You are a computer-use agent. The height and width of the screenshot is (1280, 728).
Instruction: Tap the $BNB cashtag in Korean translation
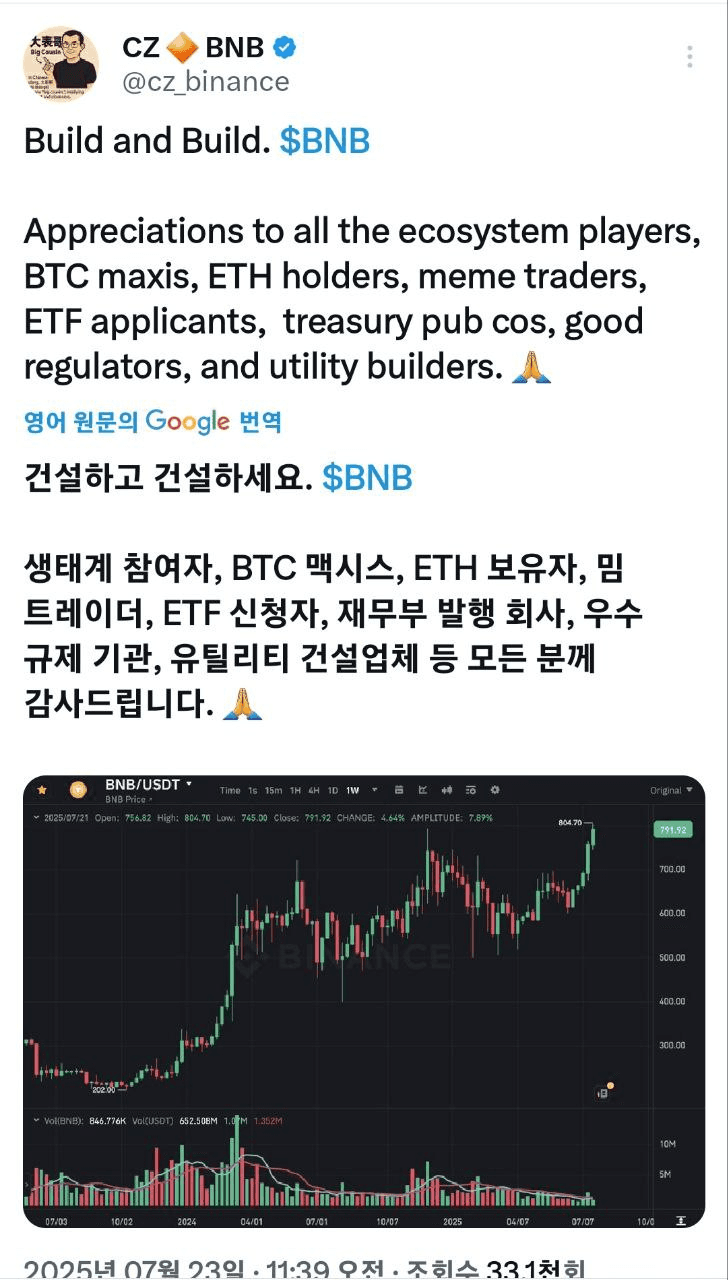[x=368, y=478]
